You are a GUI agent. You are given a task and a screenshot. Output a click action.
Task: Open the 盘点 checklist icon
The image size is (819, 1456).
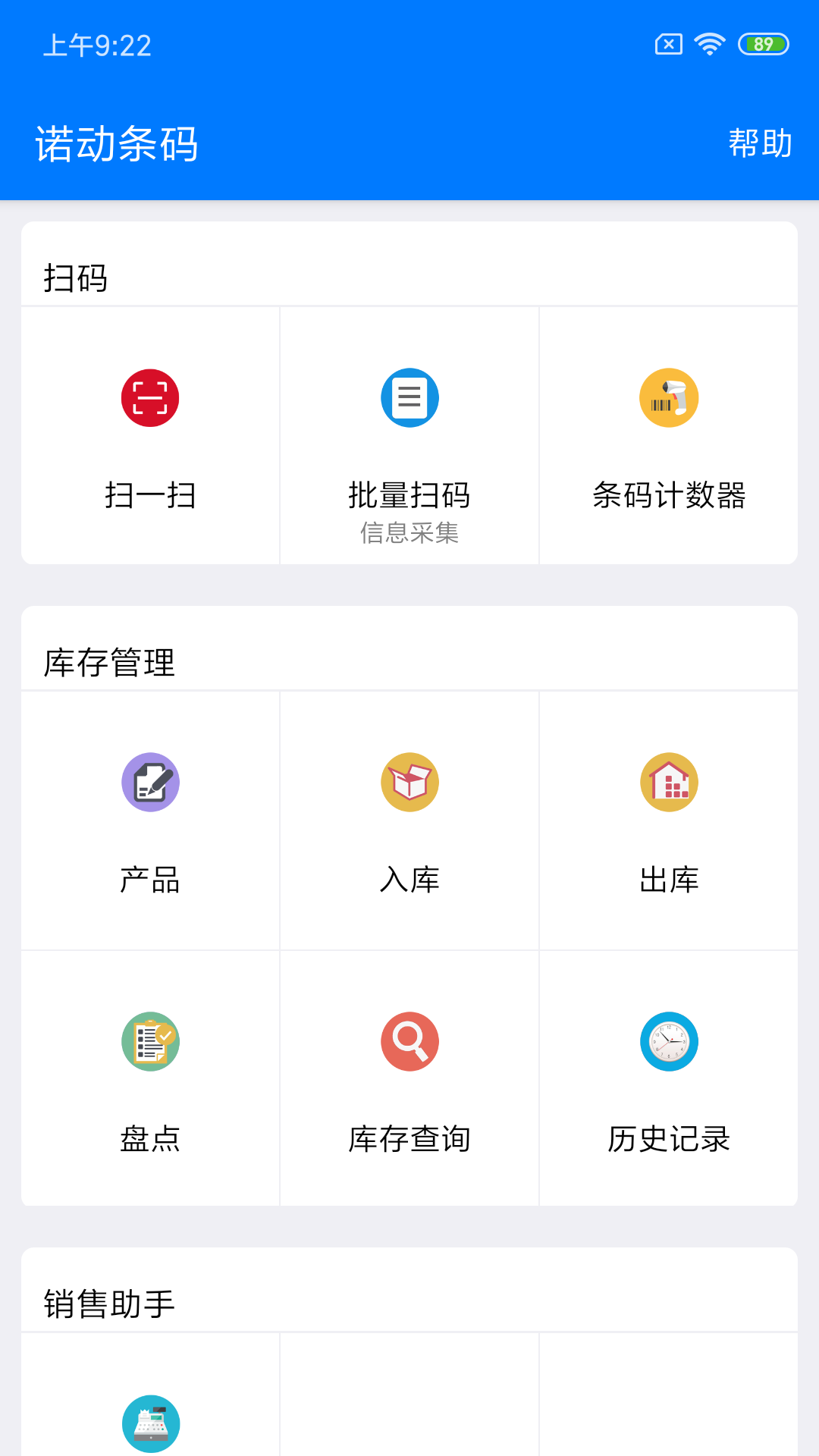click(149, 1041)
